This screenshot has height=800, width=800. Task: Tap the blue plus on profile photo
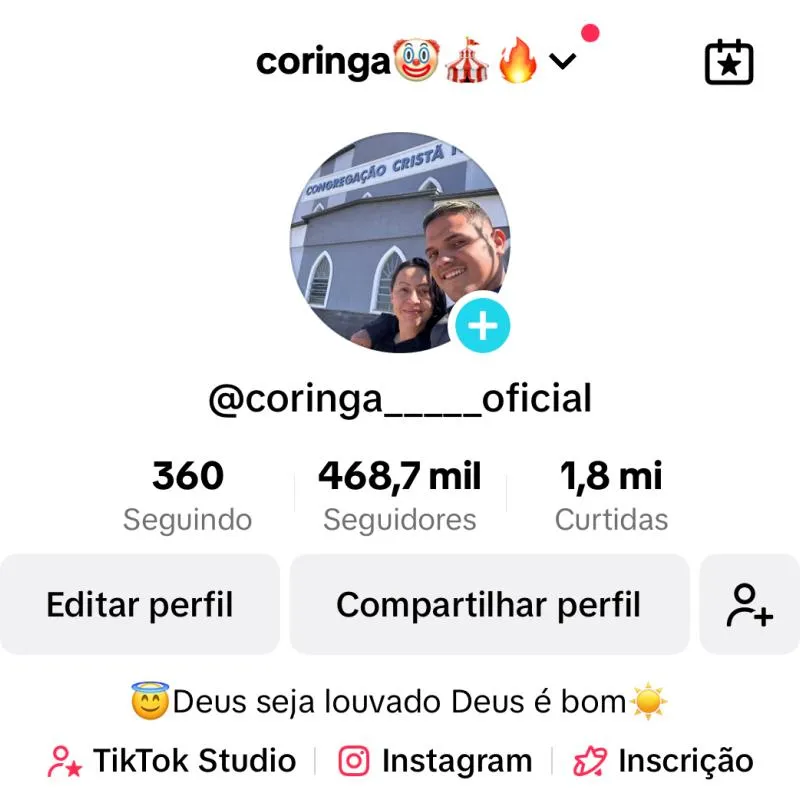click(483, 326)
